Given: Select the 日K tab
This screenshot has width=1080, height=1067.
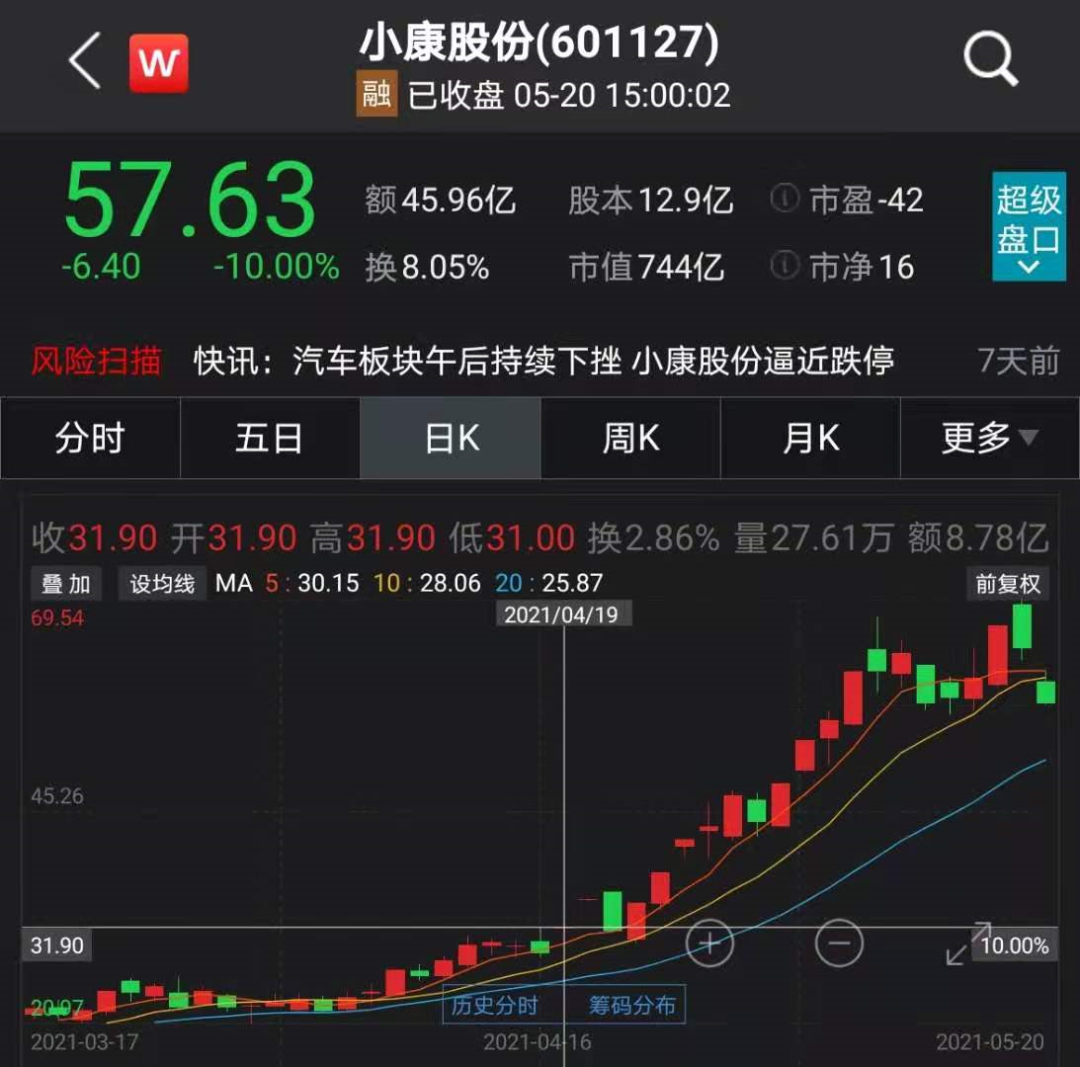Looking at the screenshot, I should tap(450, 438).
